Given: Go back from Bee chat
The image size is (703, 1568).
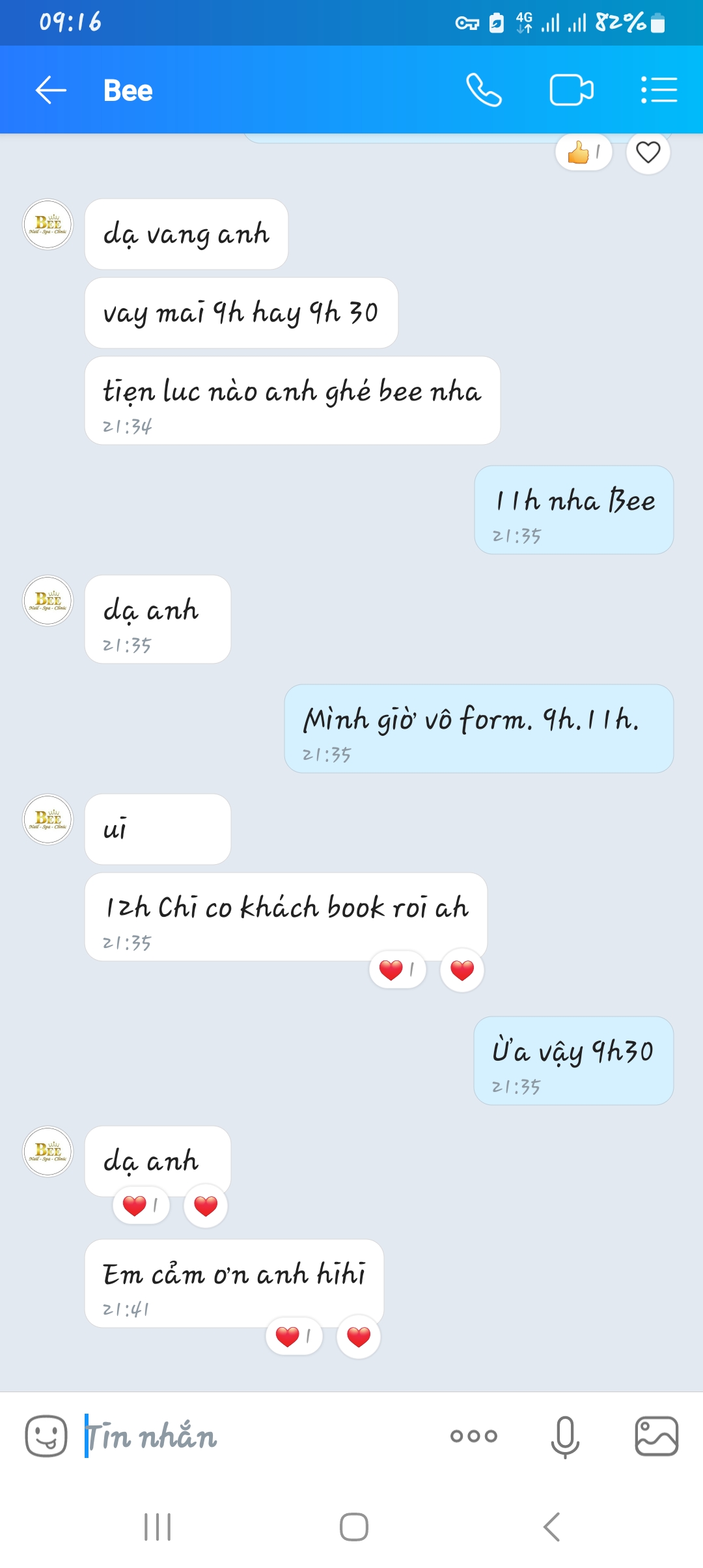Looking at the screenshot, I should click(x=51, y=90).
